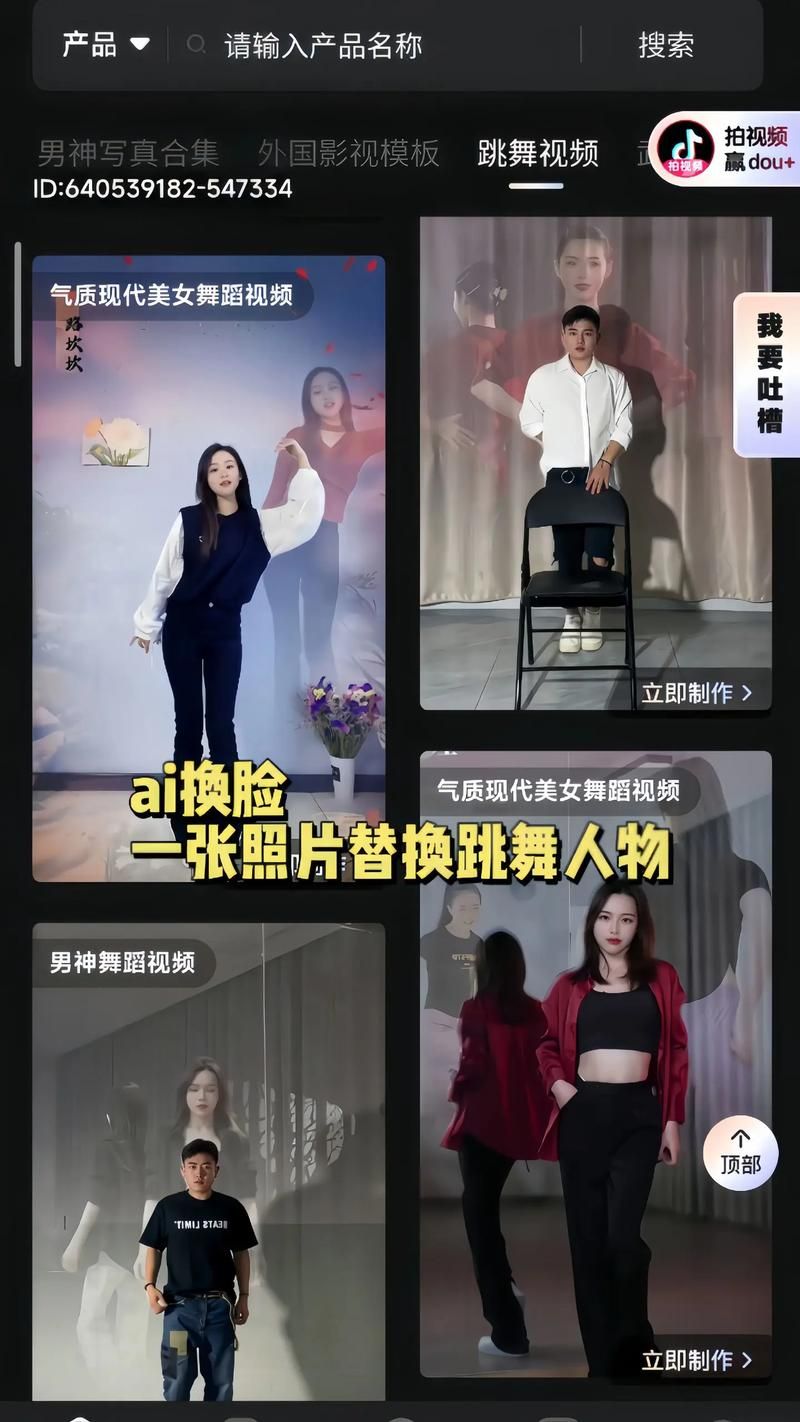Select the 跳舞视频 tab
This screenshot has width=800, height=1422.
click(538, 153)
